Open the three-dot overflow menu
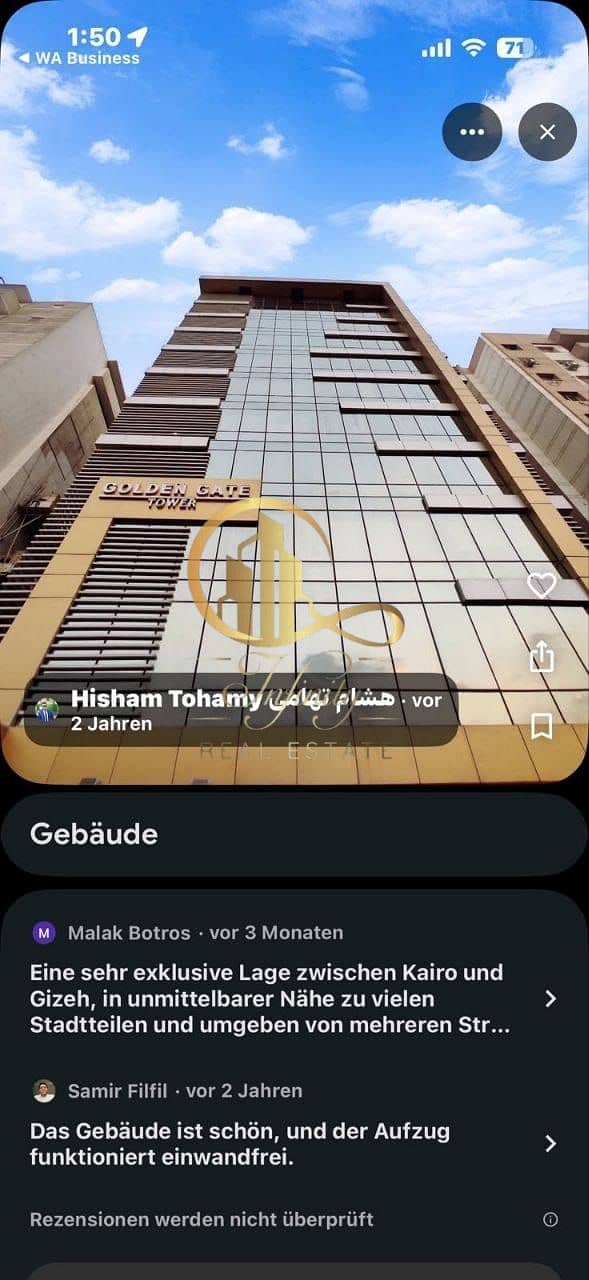Image resolution: width=589 pixels, height=1280 pixels. pos(472,132)
